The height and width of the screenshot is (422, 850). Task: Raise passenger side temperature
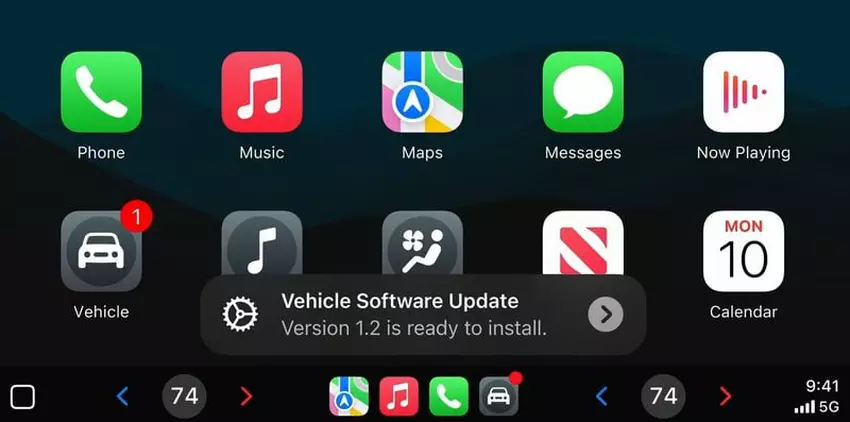(x=726, y=397)
